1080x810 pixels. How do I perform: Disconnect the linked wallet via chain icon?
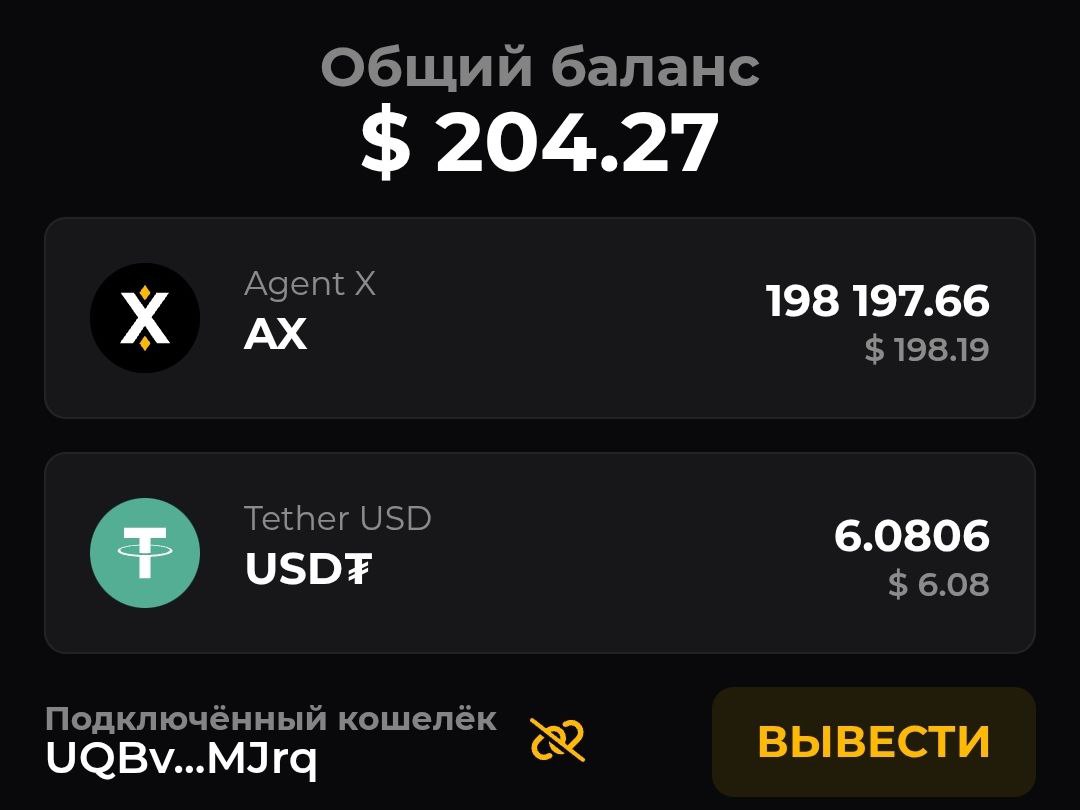[x=557, y=740]
